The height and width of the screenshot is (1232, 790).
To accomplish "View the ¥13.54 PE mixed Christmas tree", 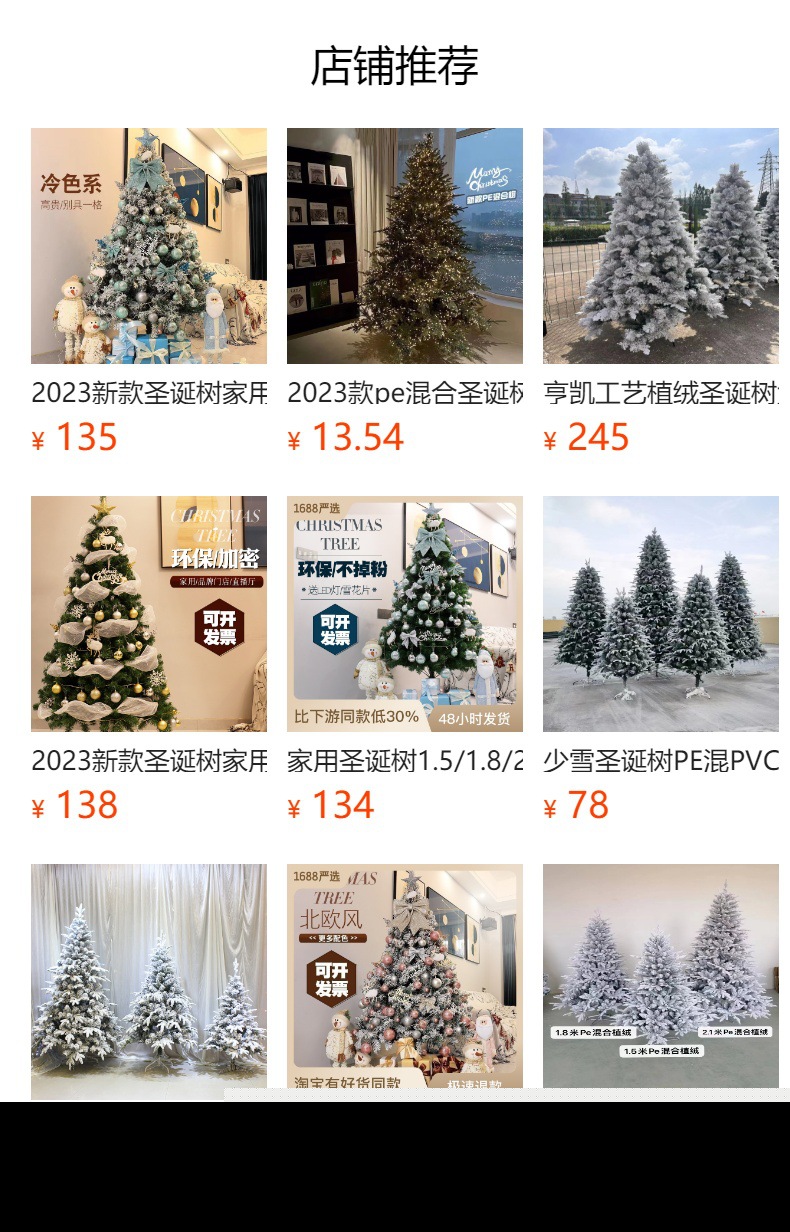I will (405, 246).
